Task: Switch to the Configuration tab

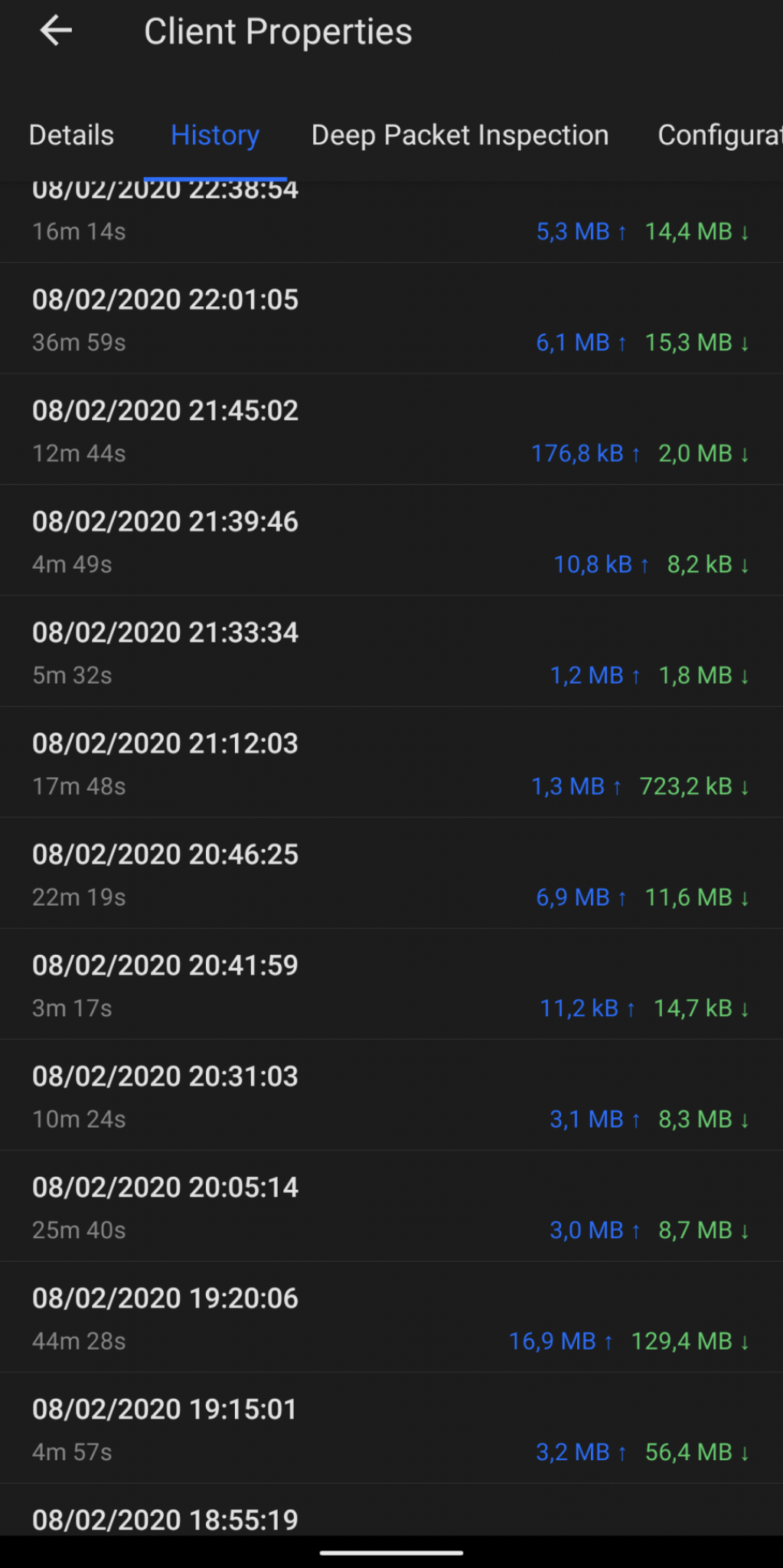Action: click(x=719, y=135)
